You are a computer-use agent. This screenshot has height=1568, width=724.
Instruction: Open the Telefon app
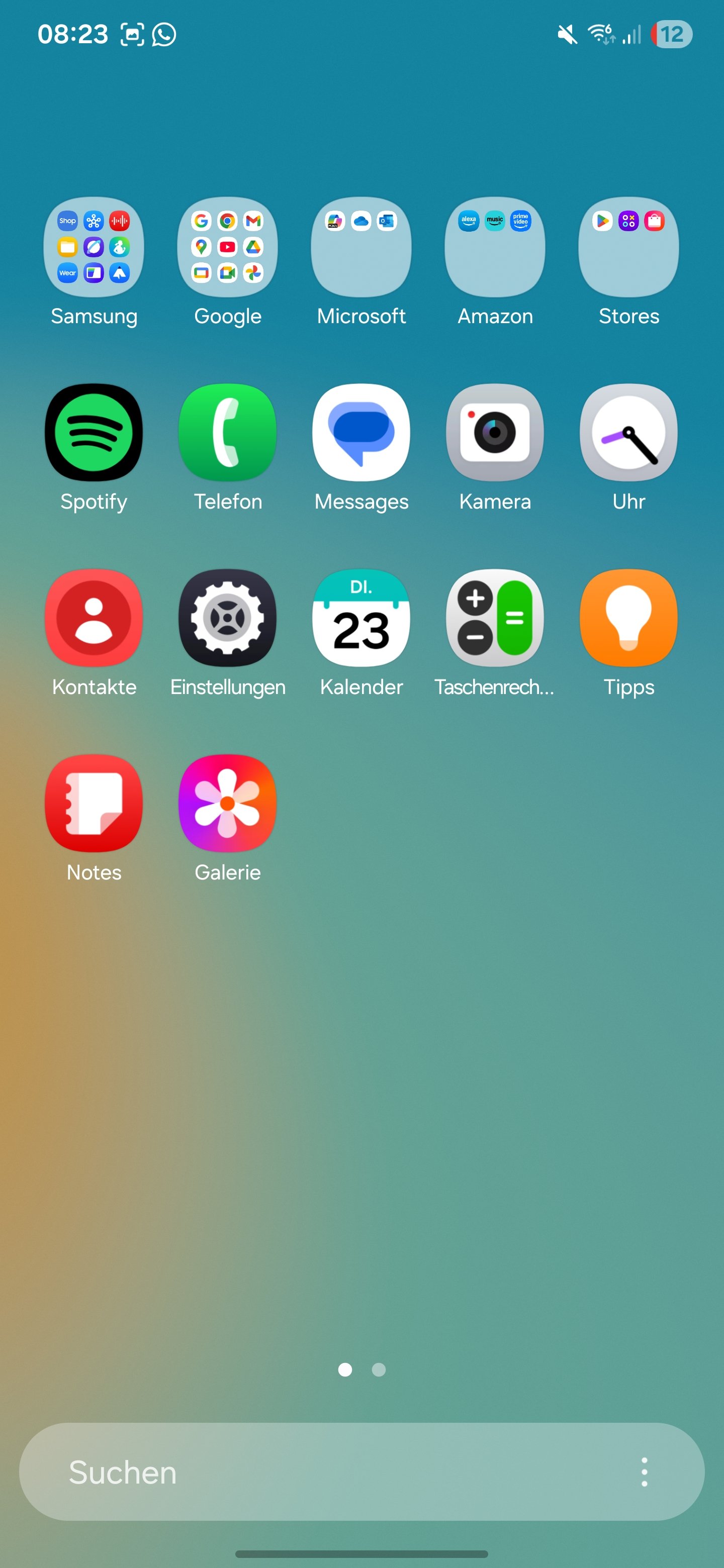coord(227,432)
